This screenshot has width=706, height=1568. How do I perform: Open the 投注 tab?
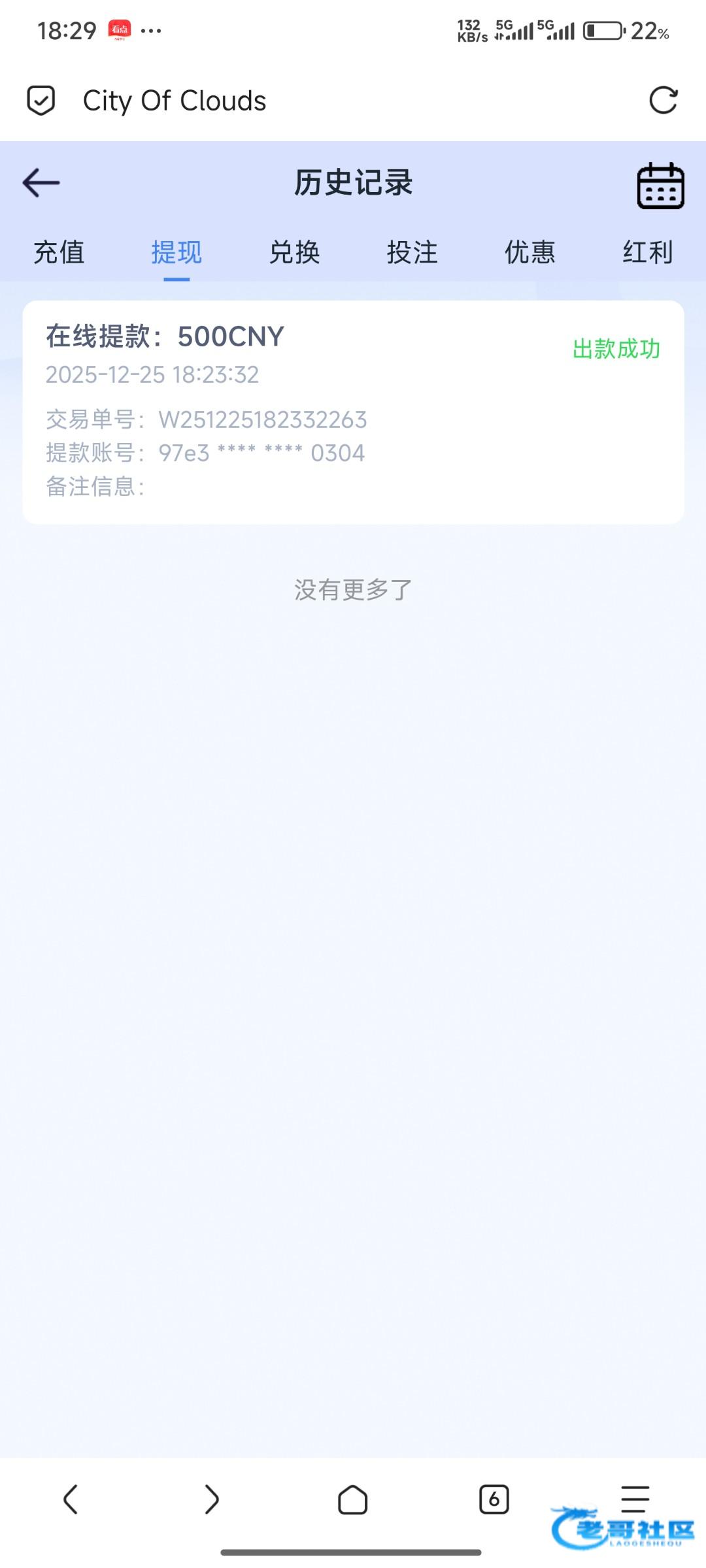(x=412, y=252)
